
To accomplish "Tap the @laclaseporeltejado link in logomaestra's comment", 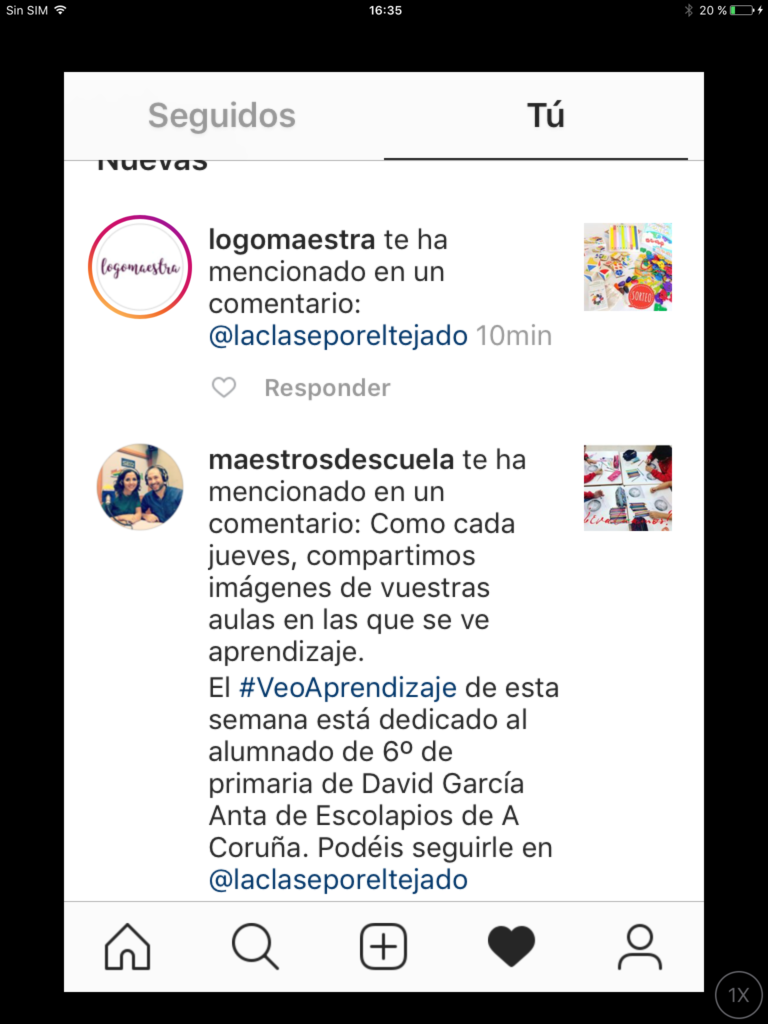I will pos(338,336).
